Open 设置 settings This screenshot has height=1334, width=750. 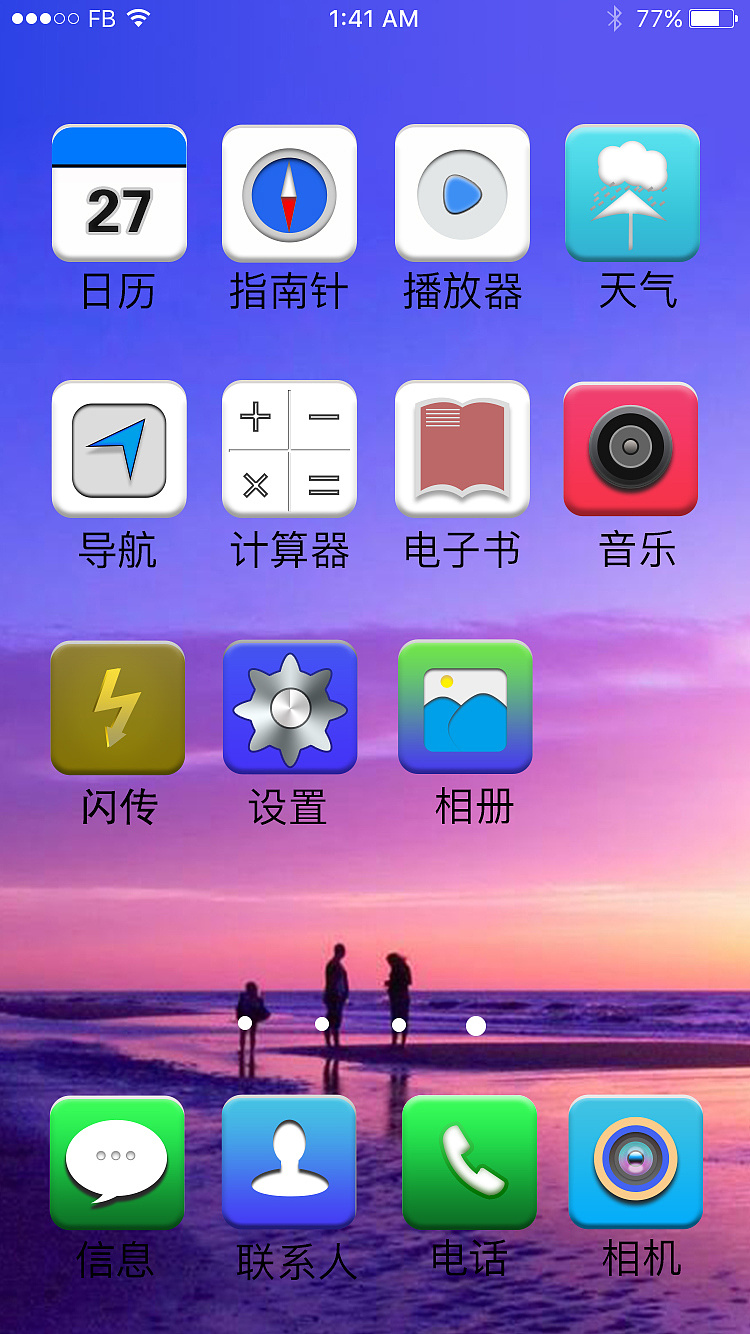click(289, 708)
